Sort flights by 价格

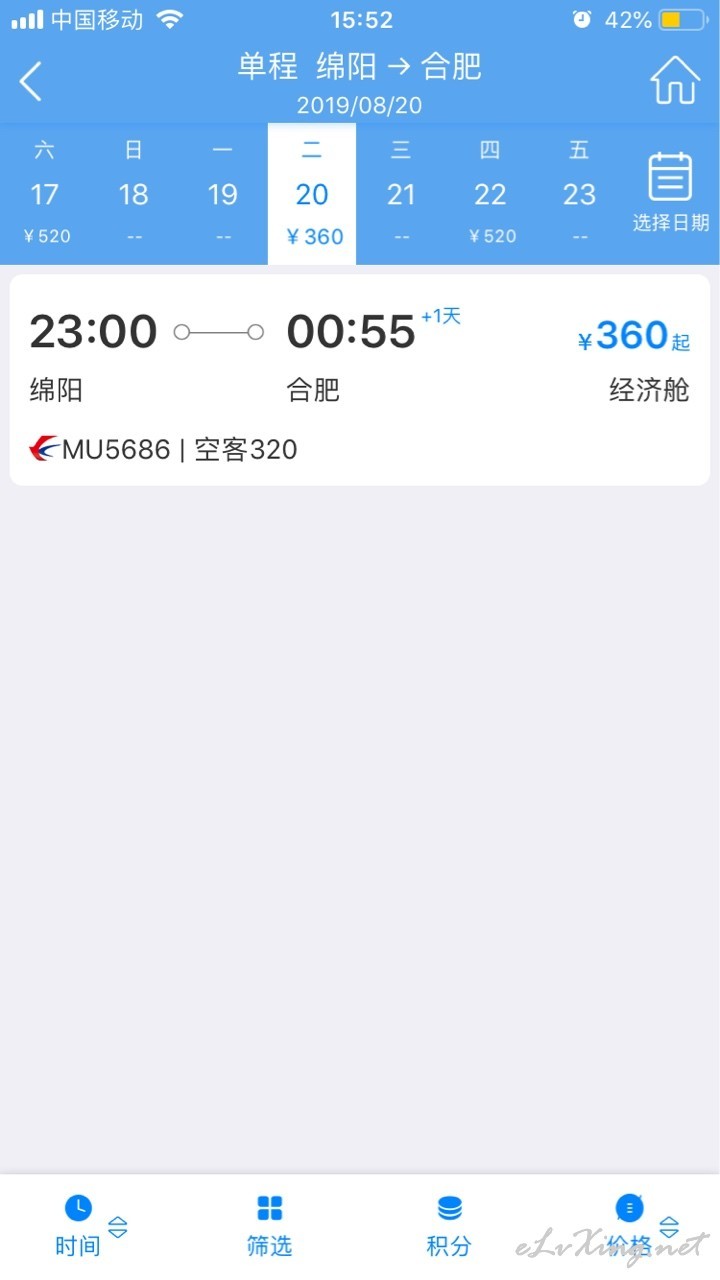click(x=640, y=1226)
